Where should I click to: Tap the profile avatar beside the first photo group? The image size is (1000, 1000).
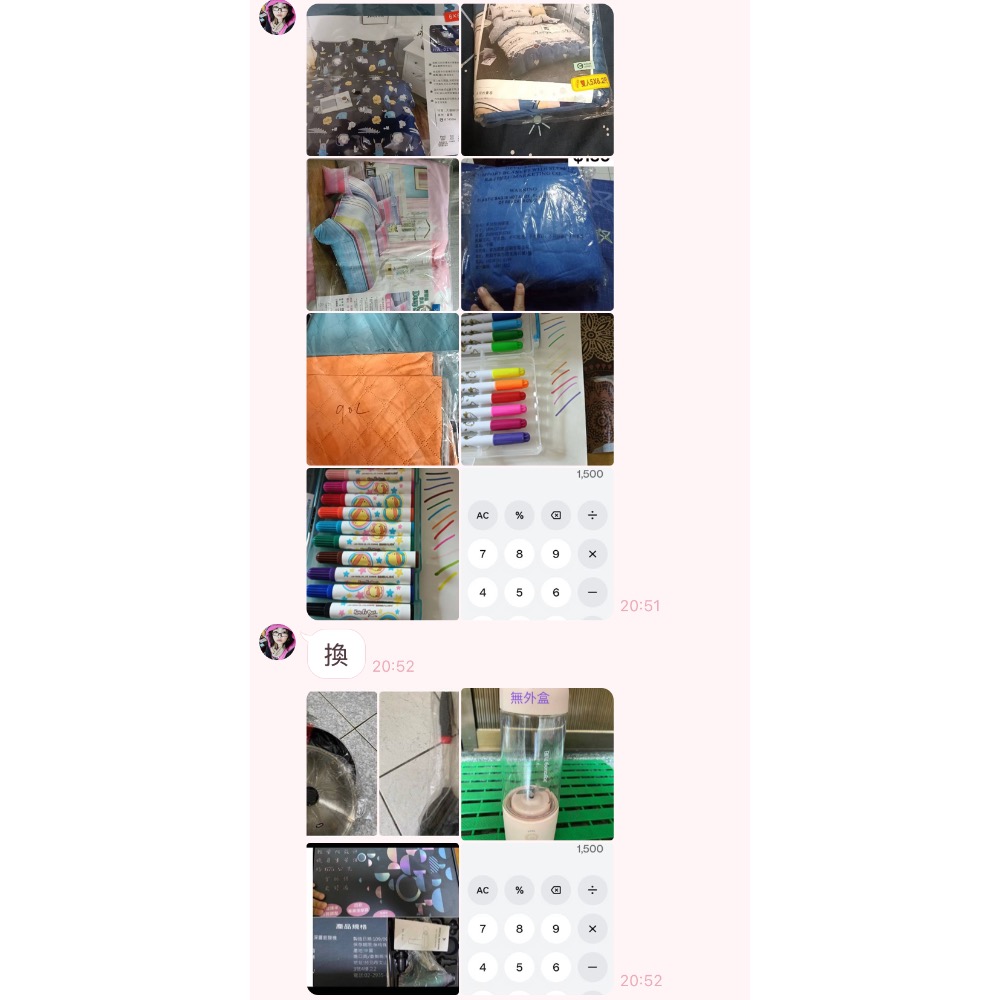(277, 17)
